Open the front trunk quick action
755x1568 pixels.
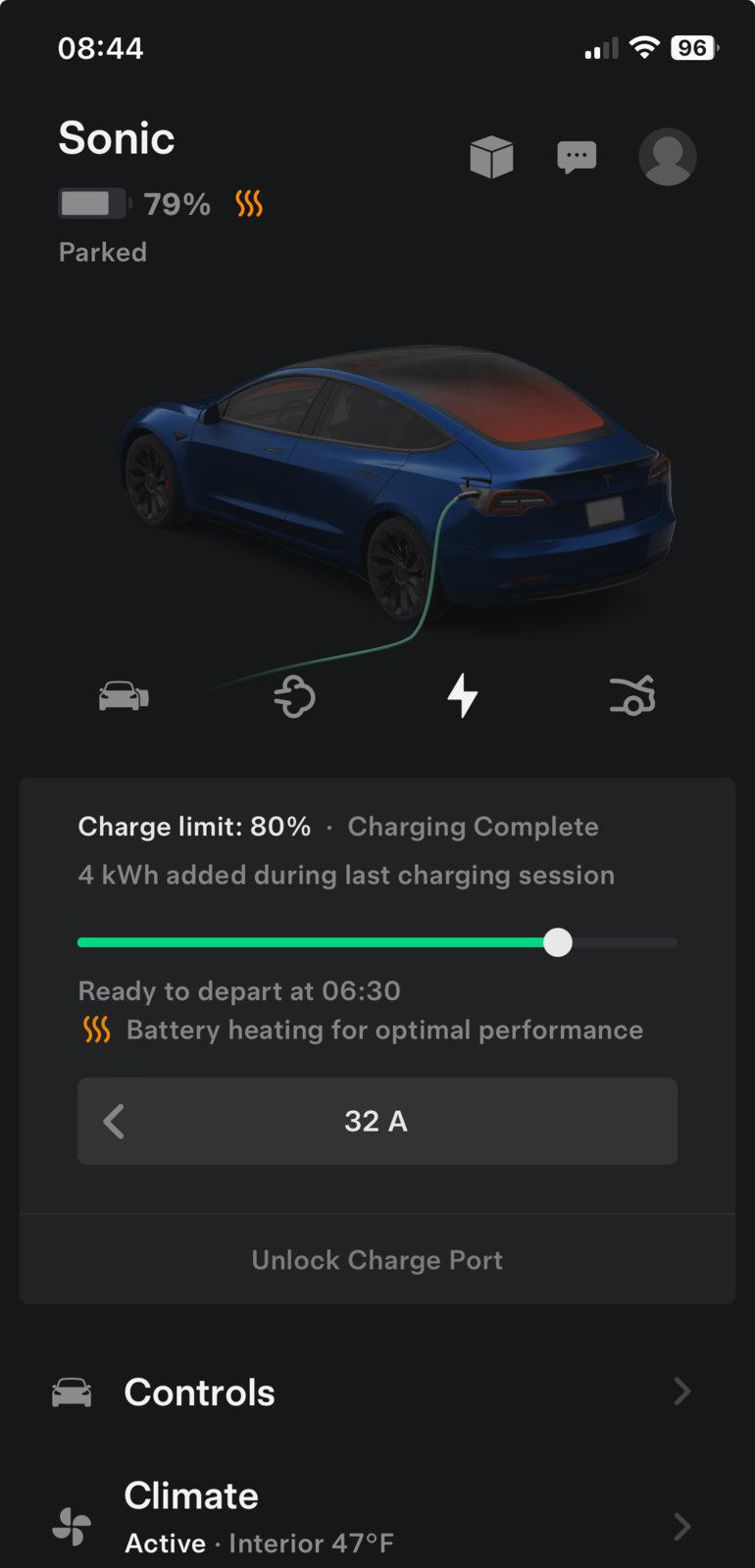pos(632,696)
